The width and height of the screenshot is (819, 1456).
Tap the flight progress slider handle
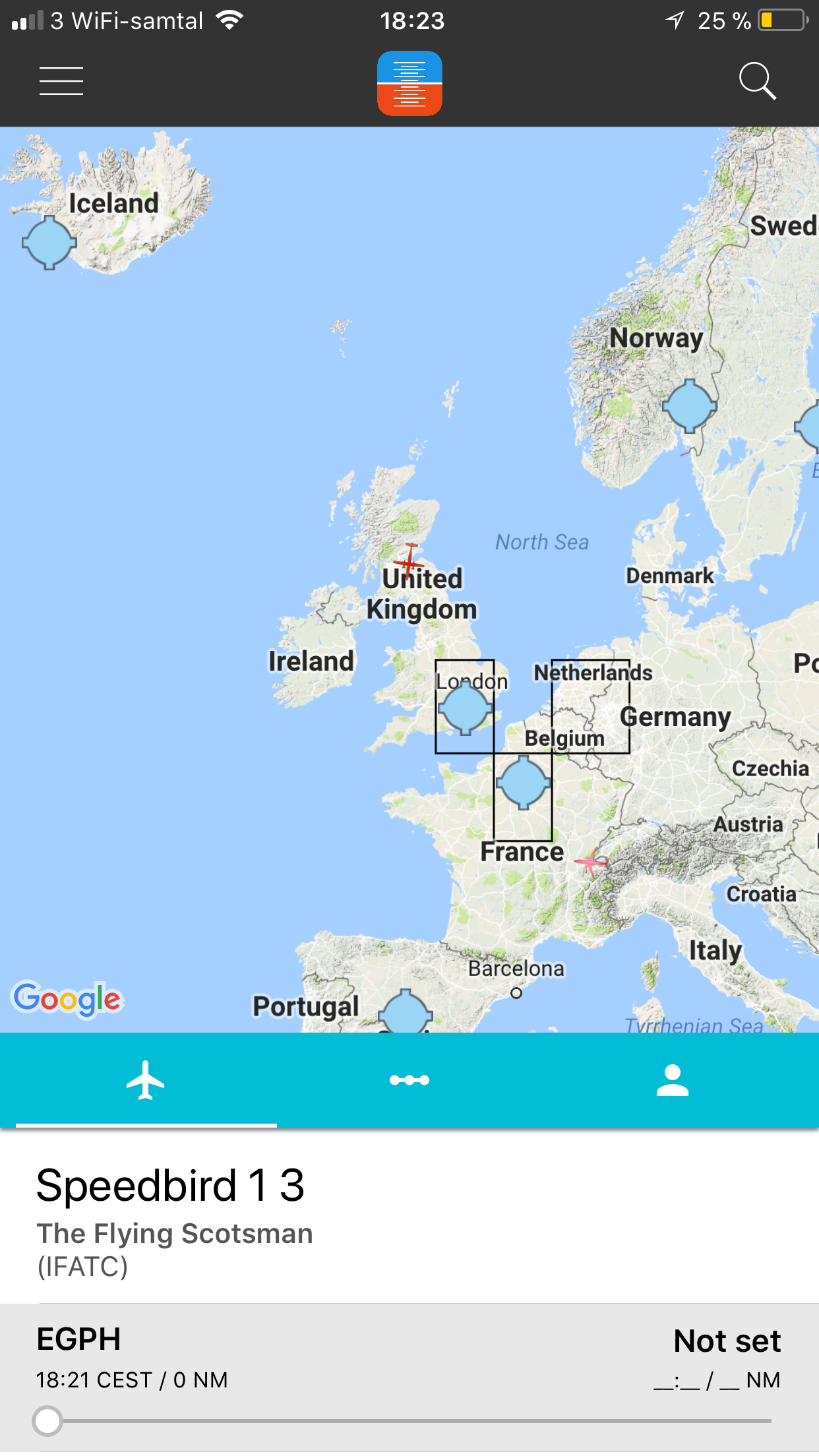point(47,1420)
